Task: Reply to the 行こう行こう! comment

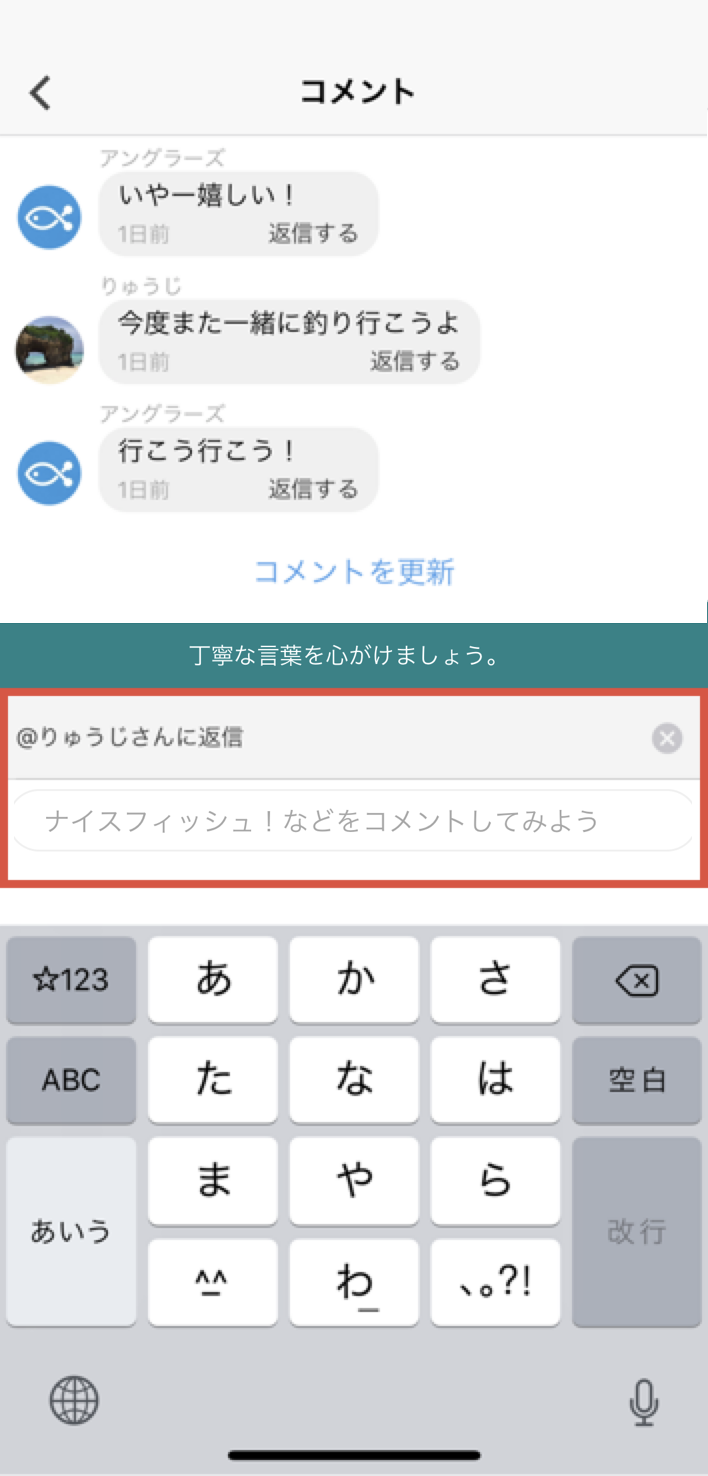Action: [x=313, y=489]
